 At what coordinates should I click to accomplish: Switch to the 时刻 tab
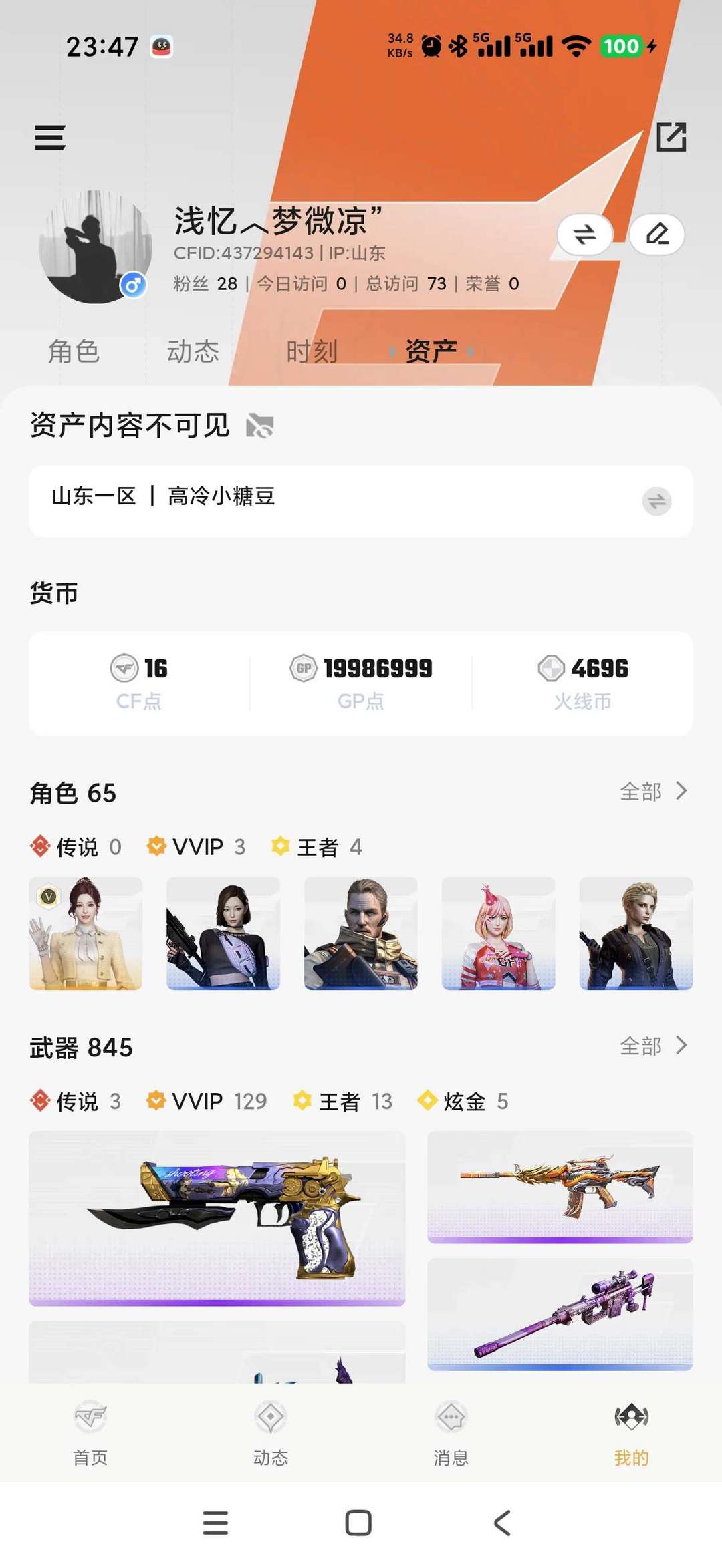(312, 351)
